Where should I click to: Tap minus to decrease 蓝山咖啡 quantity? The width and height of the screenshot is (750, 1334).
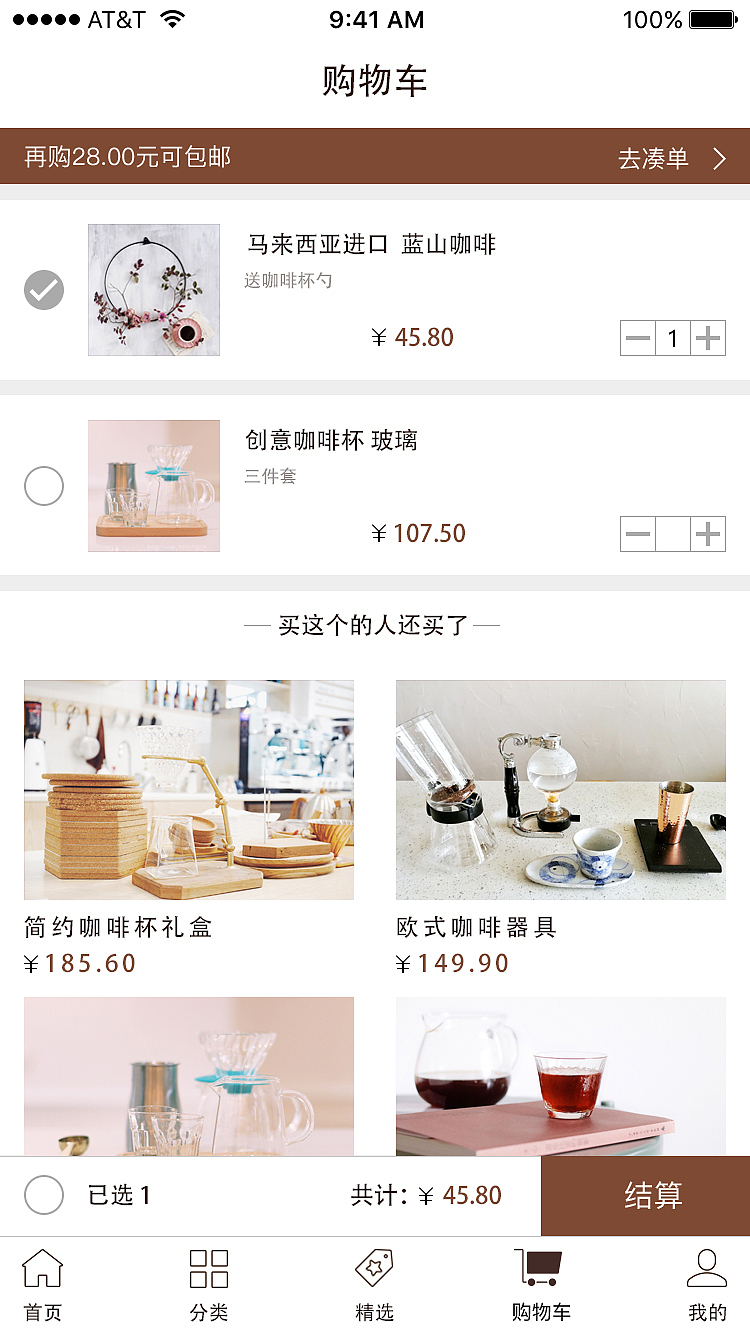(x=637, y=338)
